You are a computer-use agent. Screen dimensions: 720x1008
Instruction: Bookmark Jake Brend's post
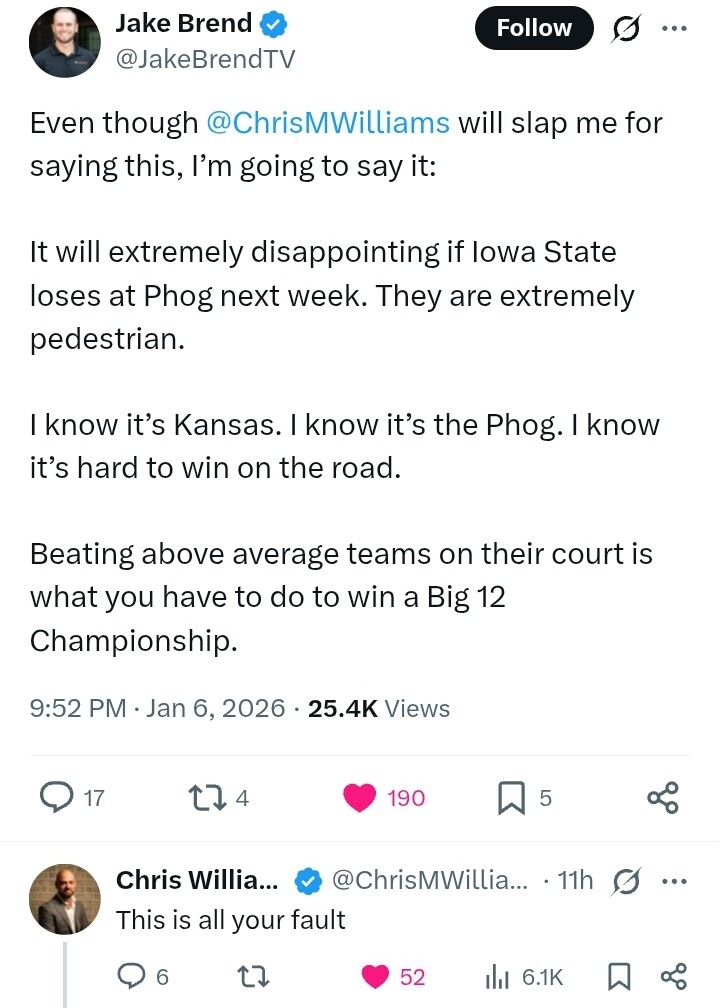(511, 797)
